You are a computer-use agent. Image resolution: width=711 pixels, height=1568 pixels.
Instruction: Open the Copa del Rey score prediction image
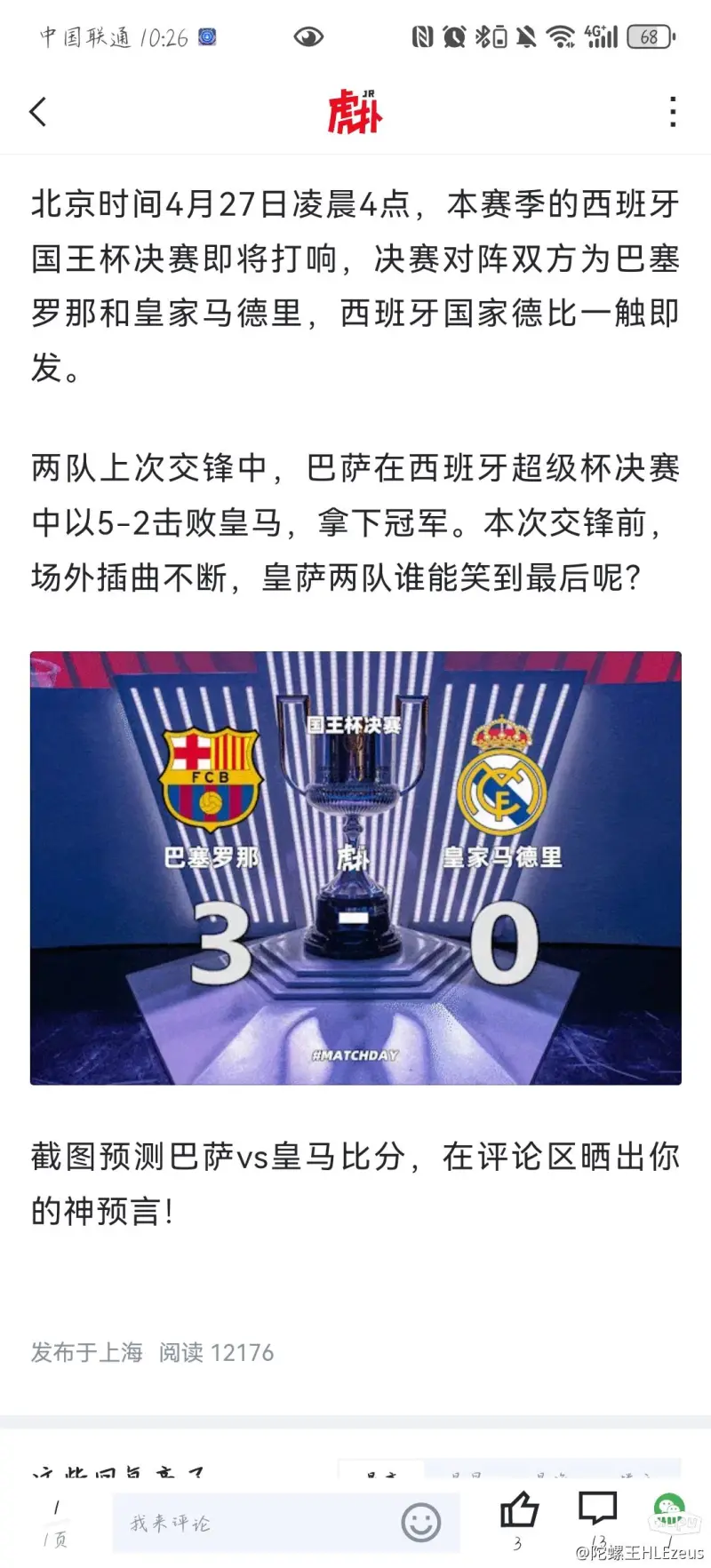pyautogui.click(x=355, y=868)
